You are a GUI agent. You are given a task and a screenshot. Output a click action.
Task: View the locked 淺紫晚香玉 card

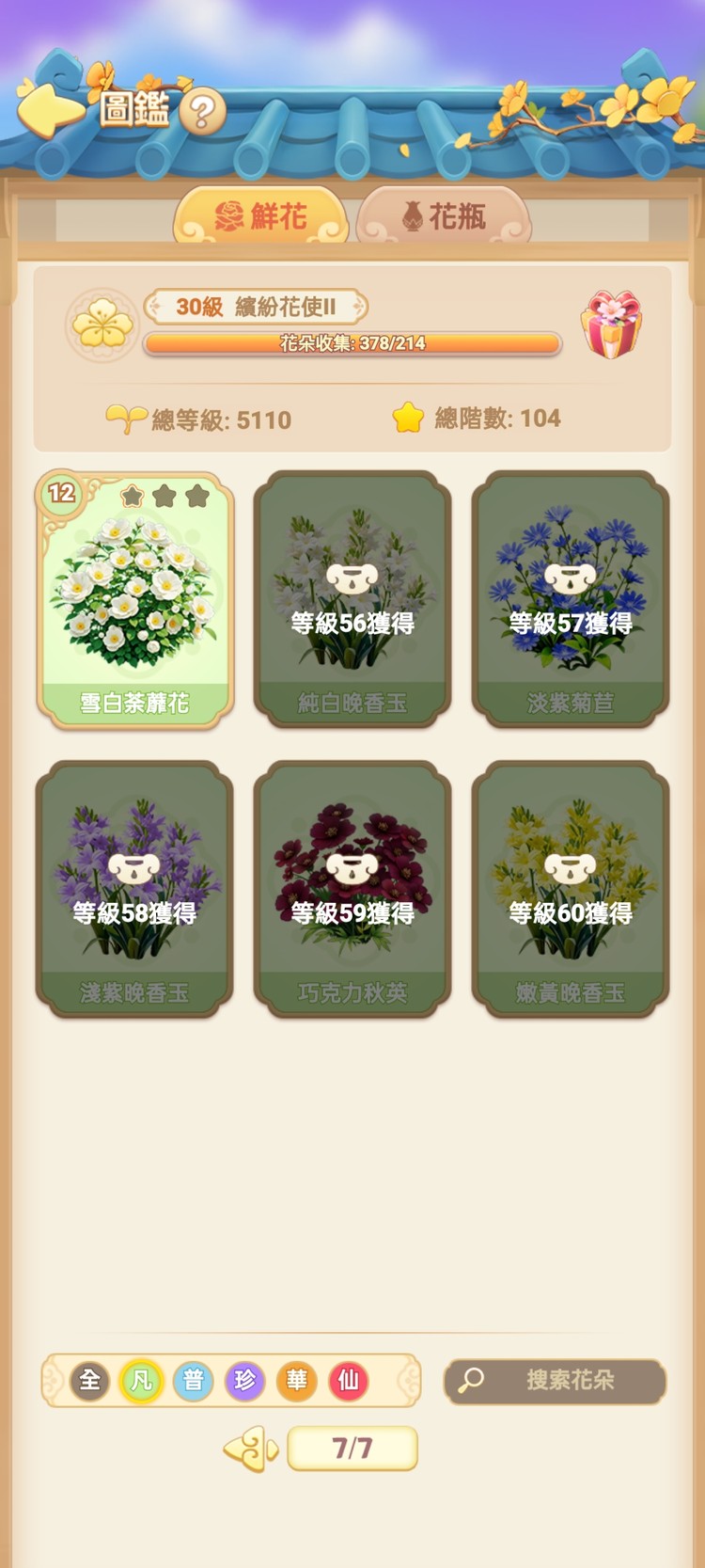(134, 890)
